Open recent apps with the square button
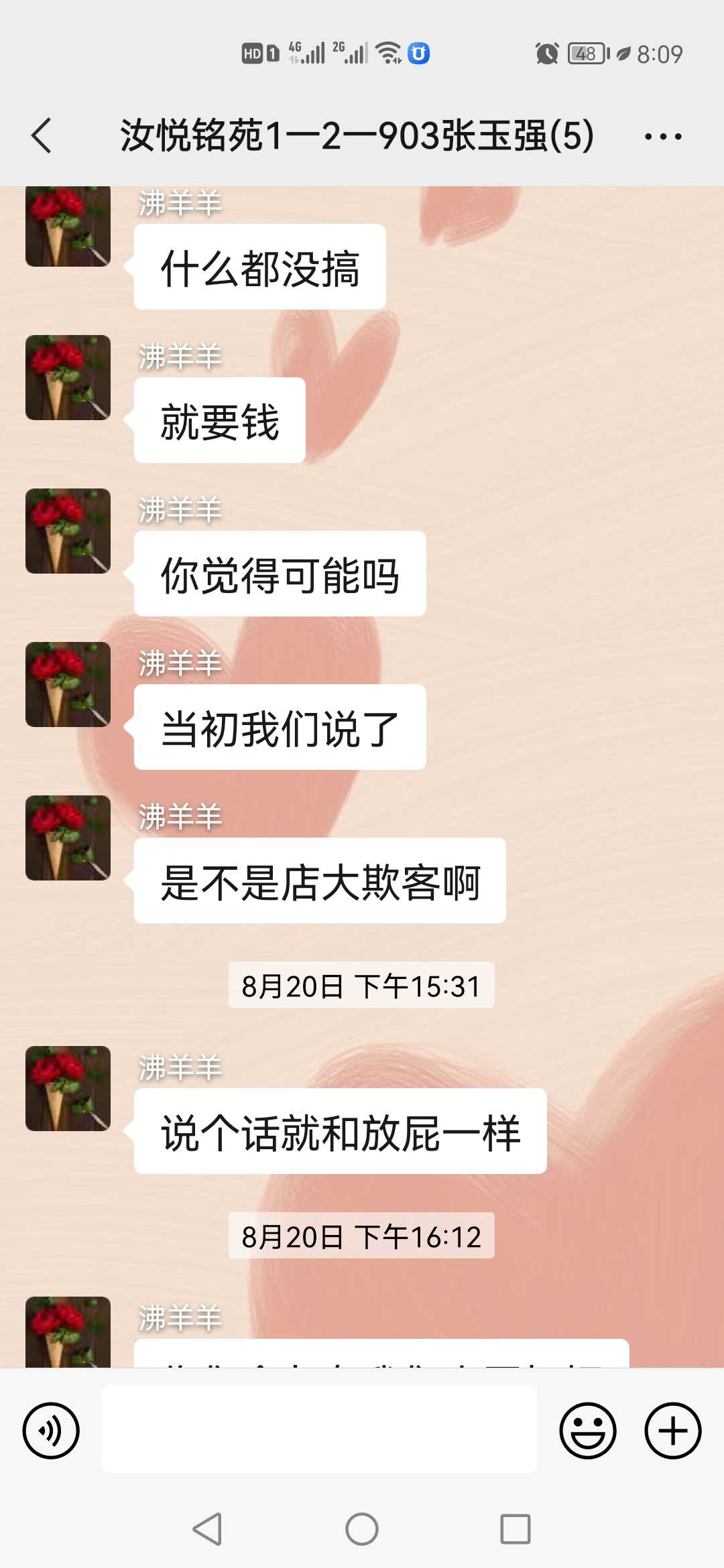The image size is (724, 1568). (x=515, y=1529)
